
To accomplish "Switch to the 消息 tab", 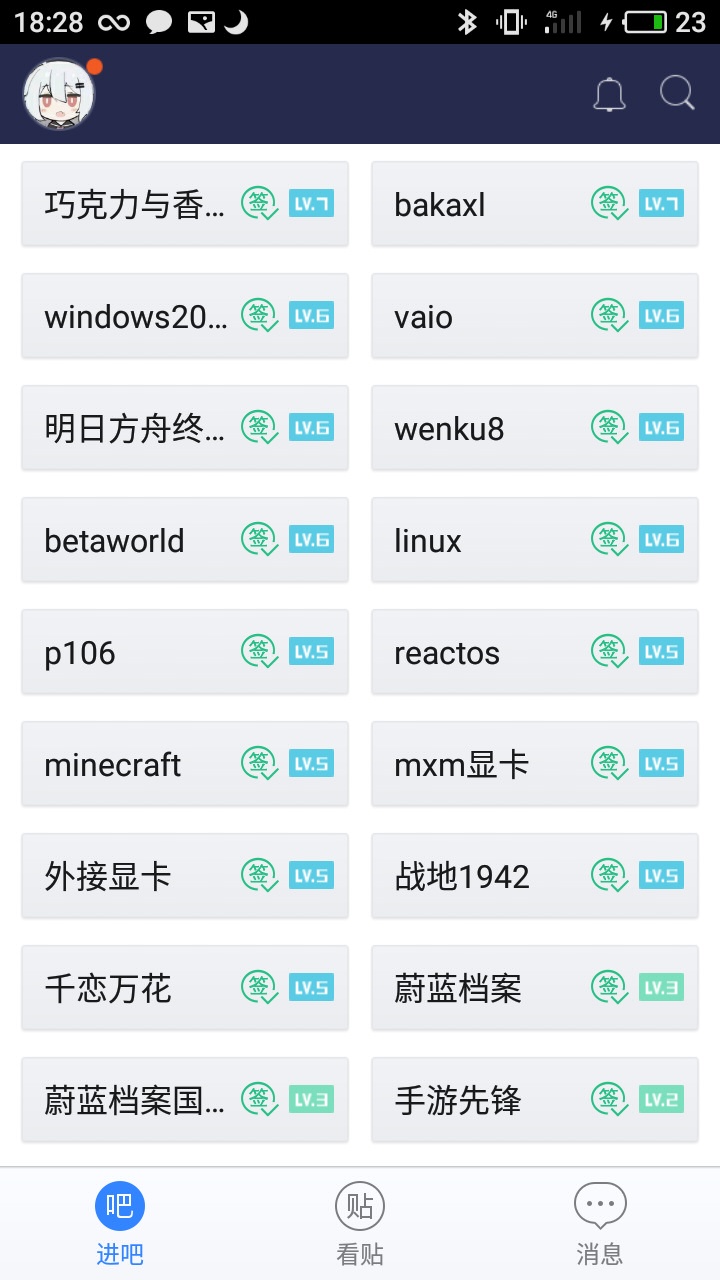I will pos(599,1222).
